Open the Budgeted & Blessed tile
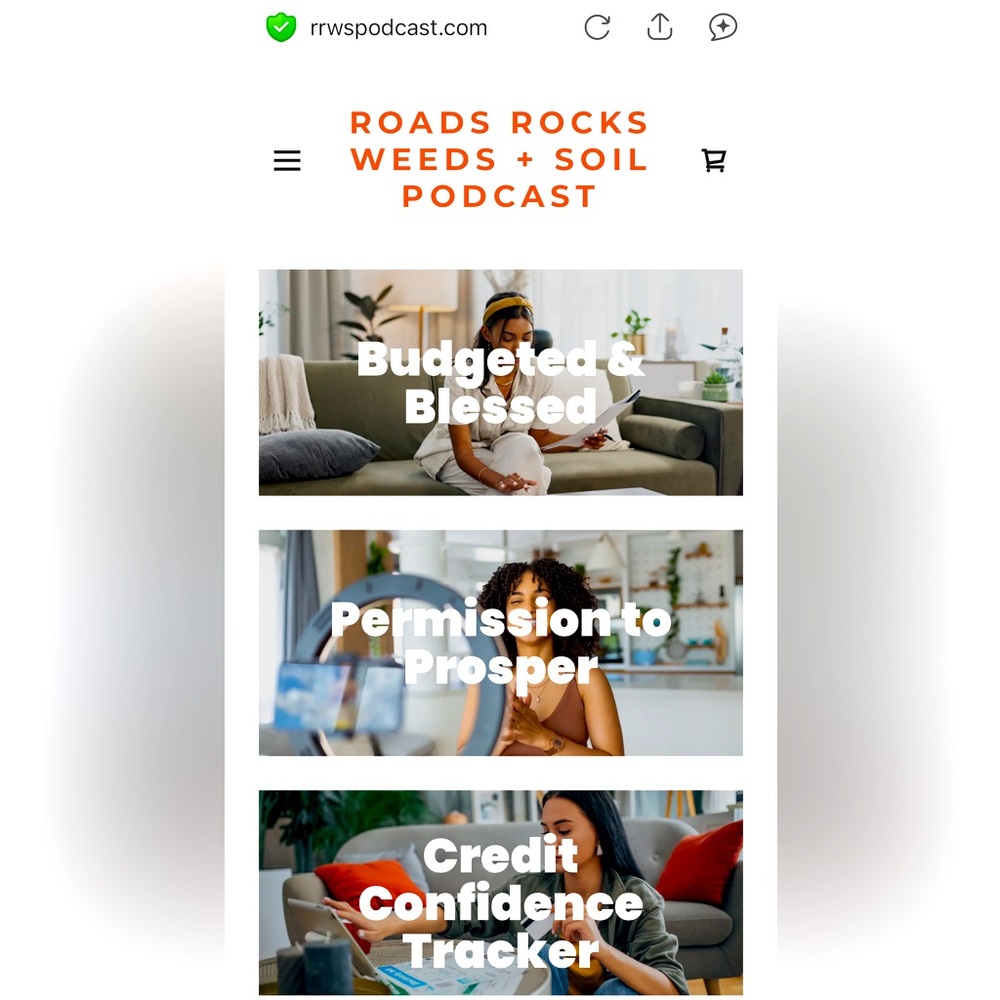Viewport: 1000px width, 1000px height. 500,382
